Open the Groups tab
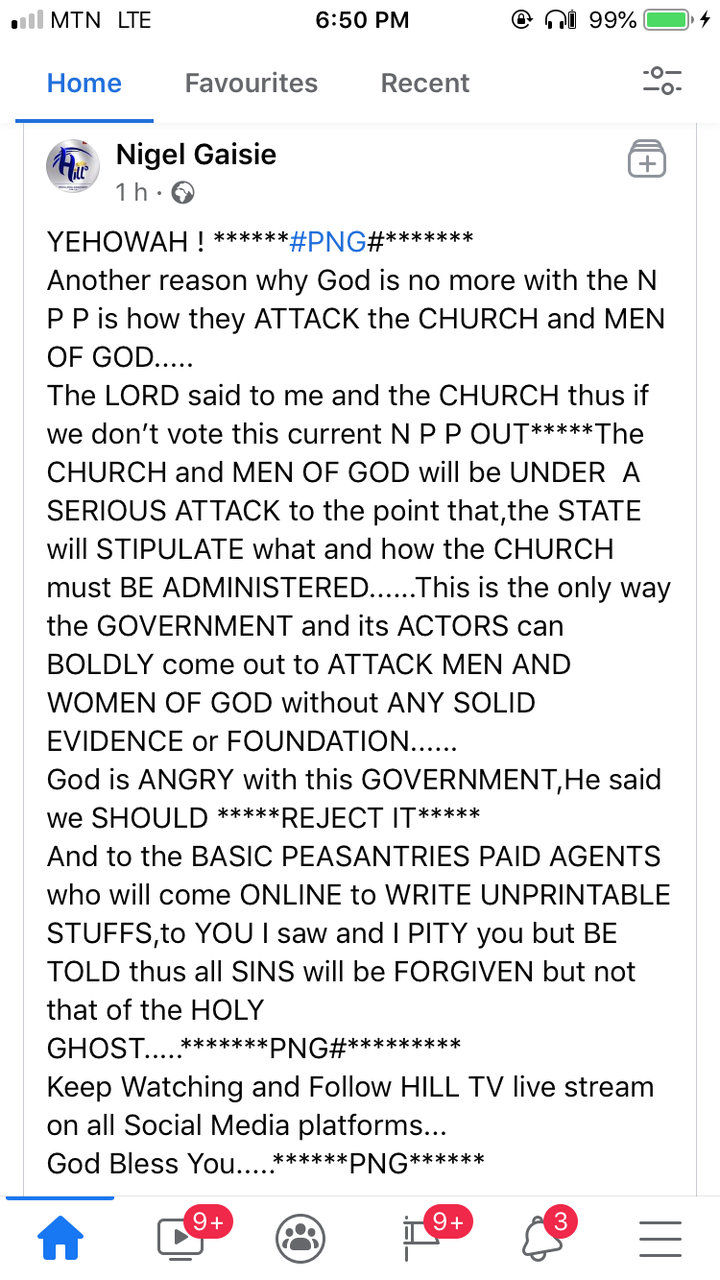 (x=300, y=1240)
